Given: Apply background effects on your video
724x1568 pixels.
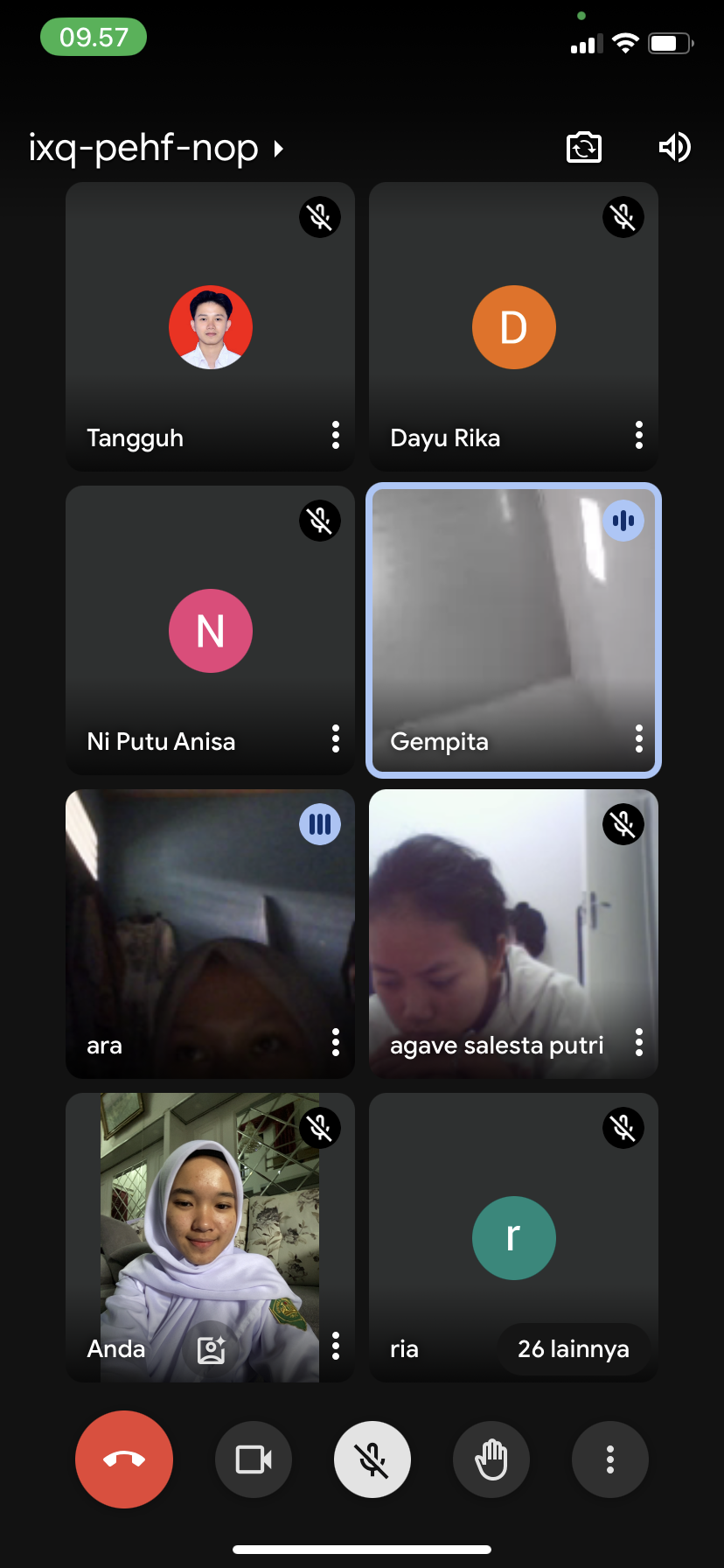Looking at the screenshot, I should click(211, 1349).
